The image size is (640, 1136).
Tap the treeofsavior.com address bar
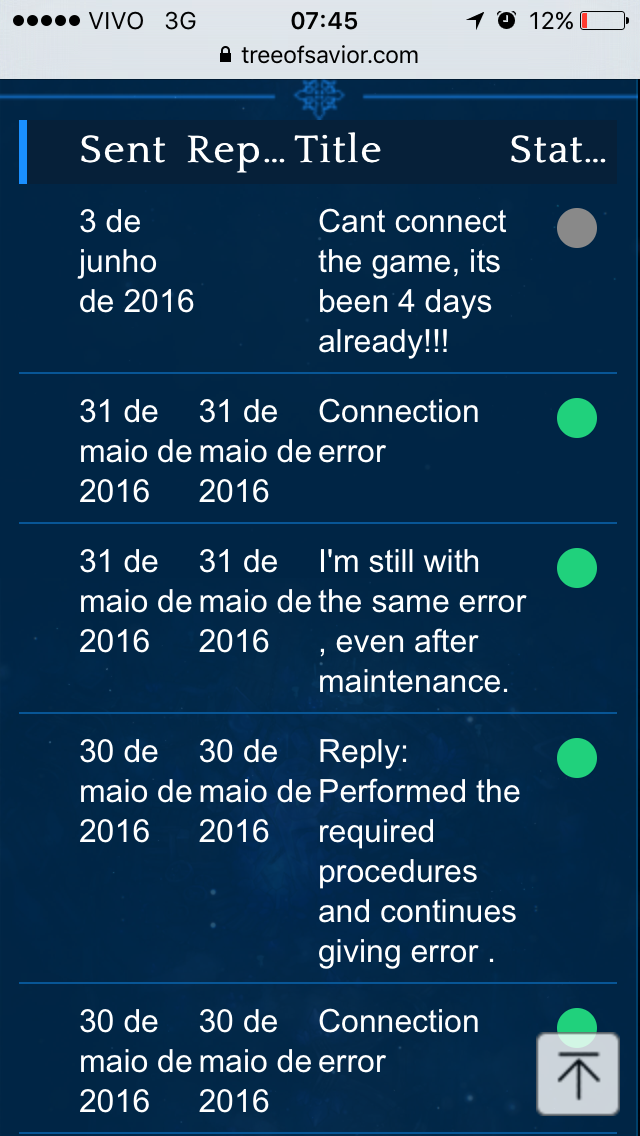tap(320, 55)
